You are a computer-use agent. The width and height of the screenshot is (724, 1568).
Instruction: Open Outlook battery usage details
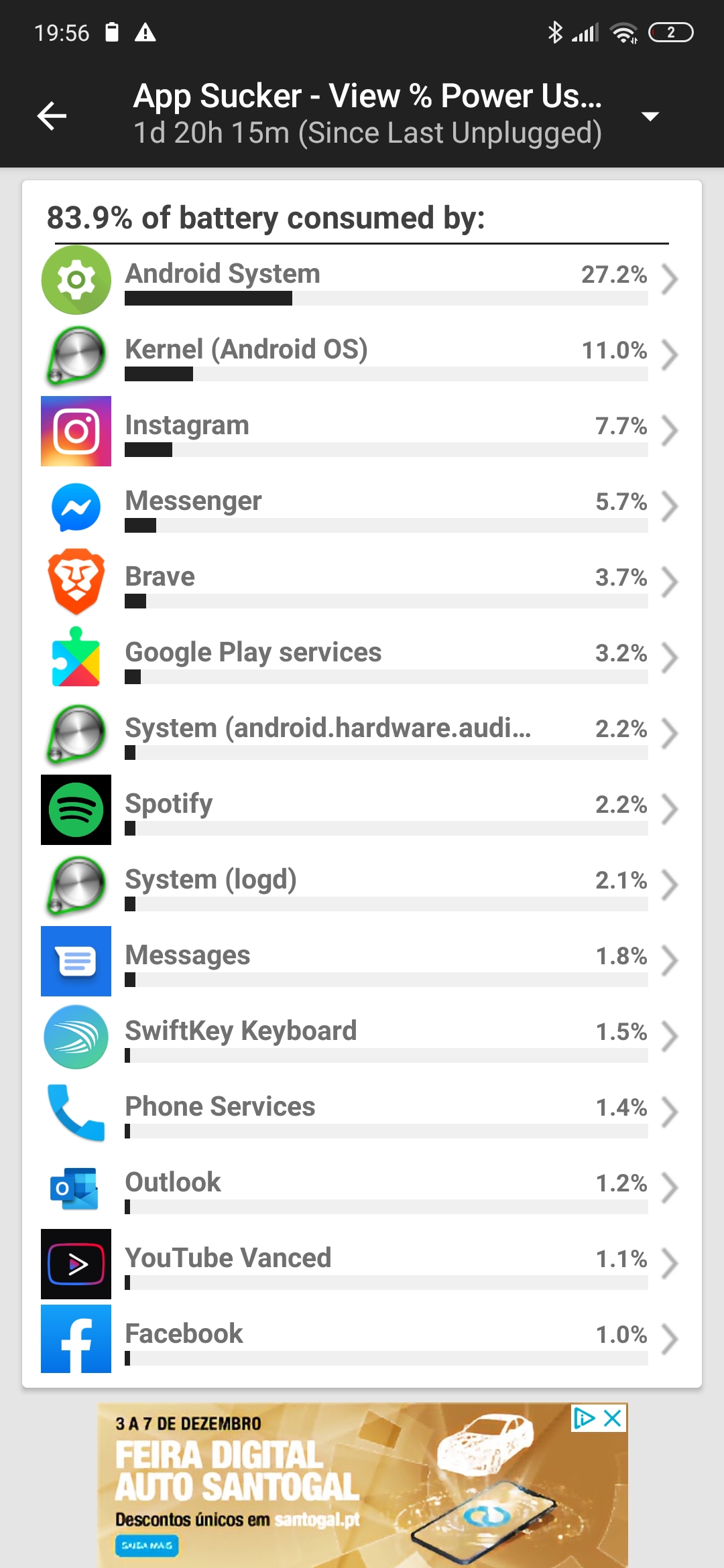pyautogui.click(x=362, y=1189)
